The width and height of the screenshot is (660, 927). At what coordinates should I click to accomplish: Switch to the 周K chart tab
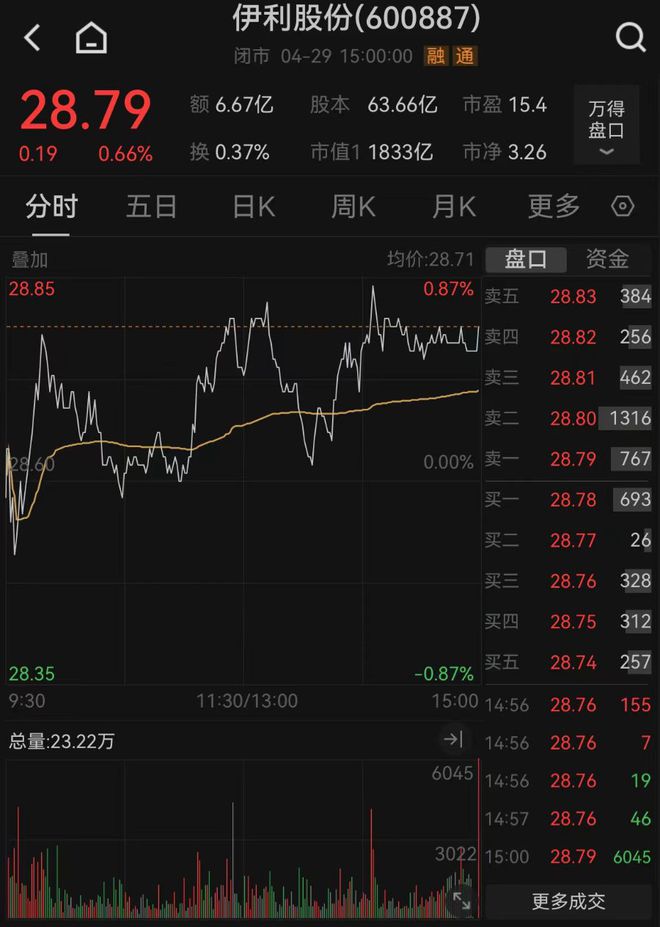coord(353,207)
